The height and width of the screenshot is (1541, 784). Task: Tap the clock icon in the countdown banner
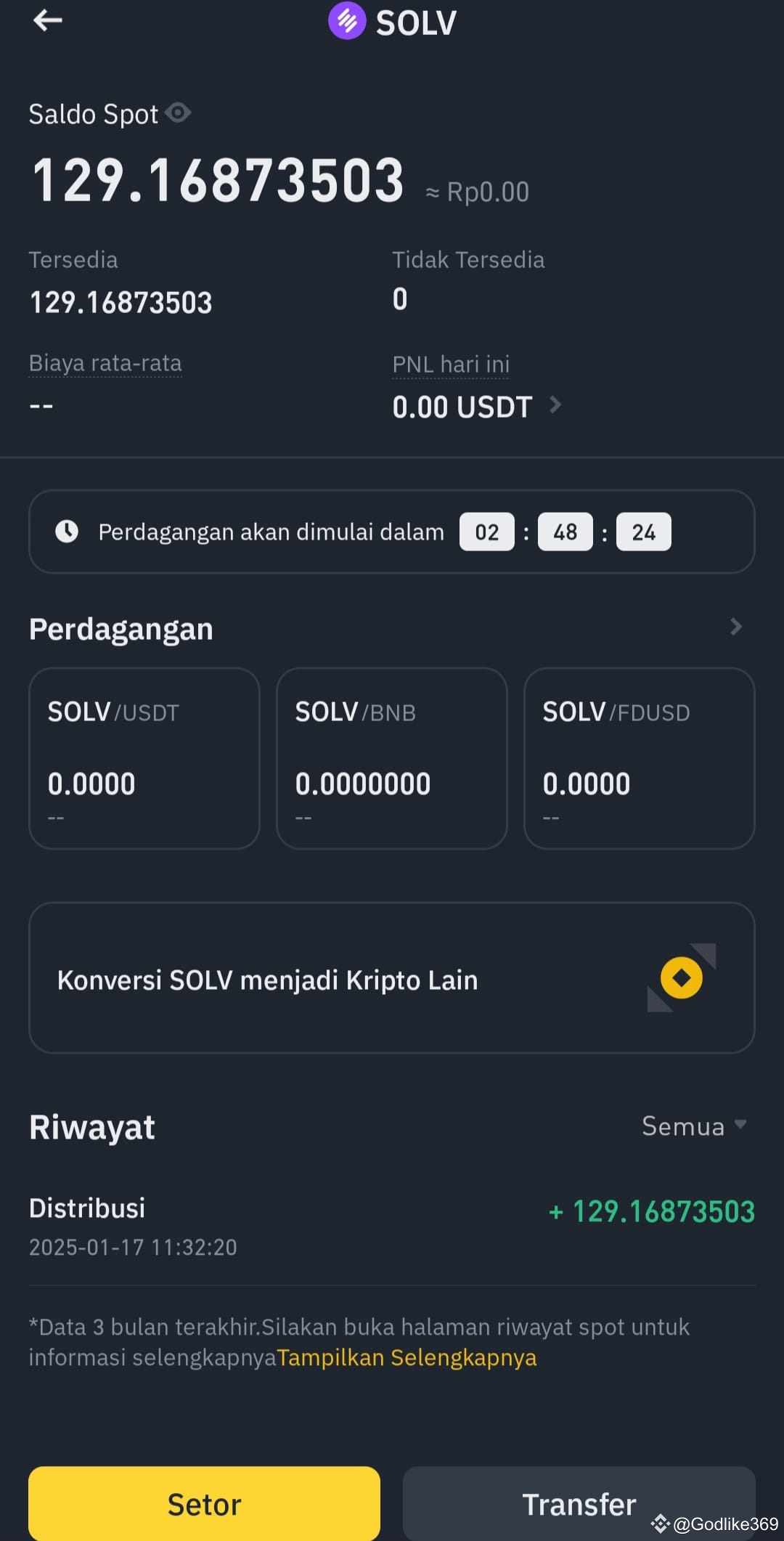(66, 531)
